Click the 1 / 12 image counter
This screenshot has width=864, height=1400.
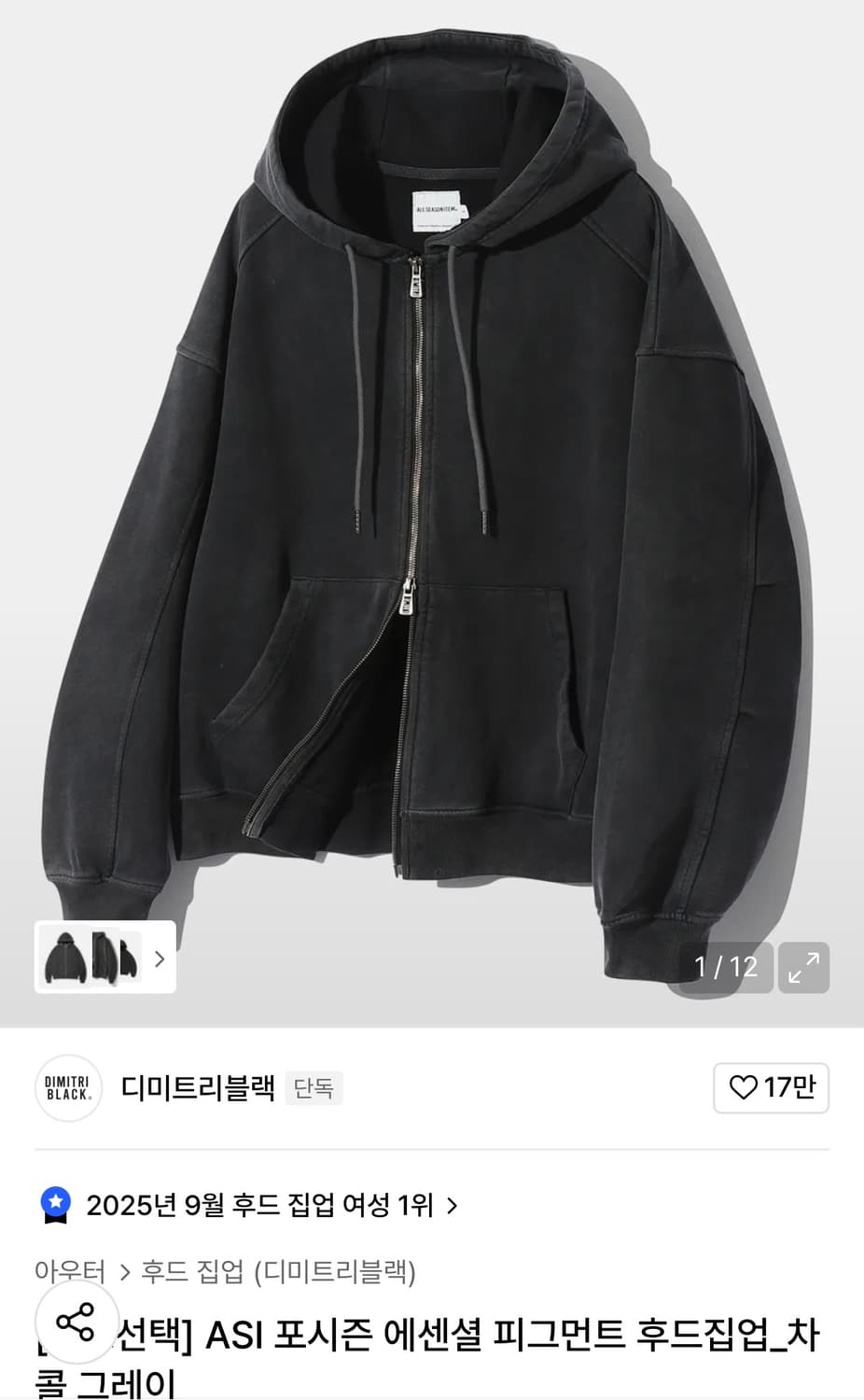pyautogui.click(x=727, y=968)
